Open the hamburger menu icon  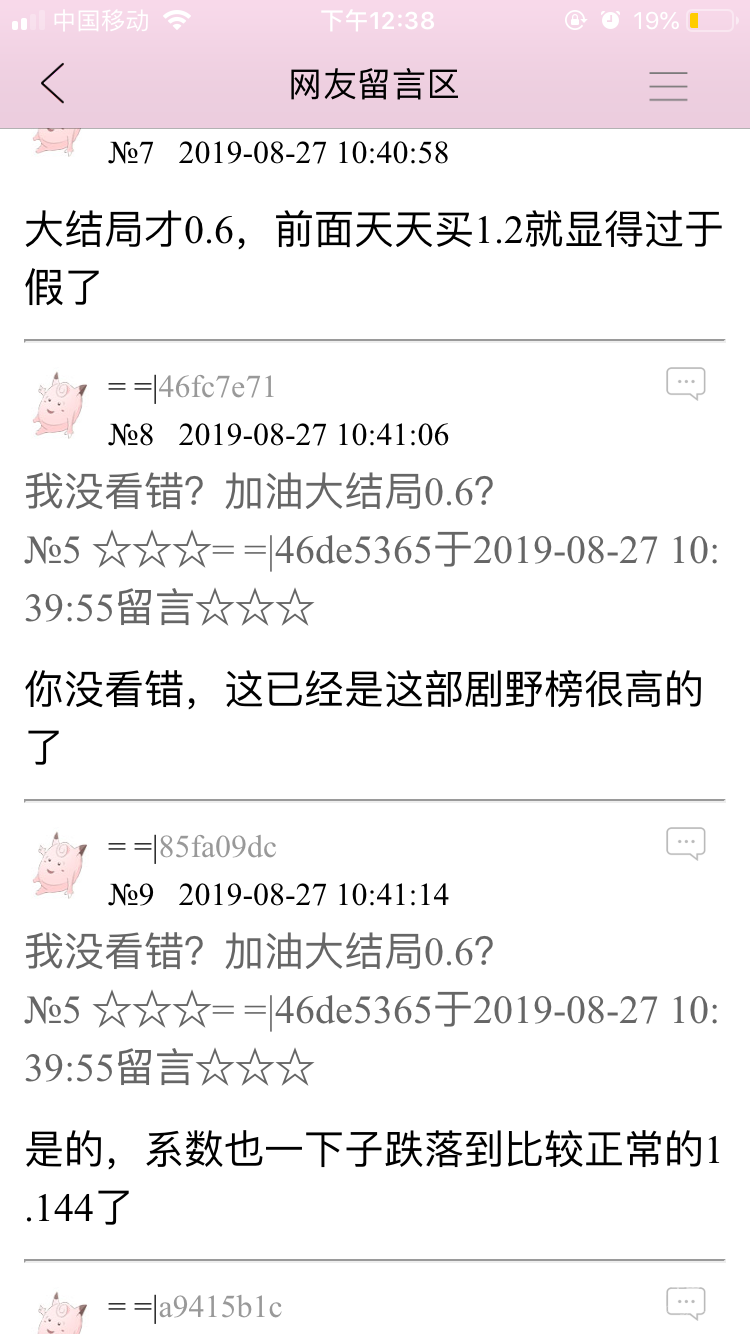(x=668, y=86)
